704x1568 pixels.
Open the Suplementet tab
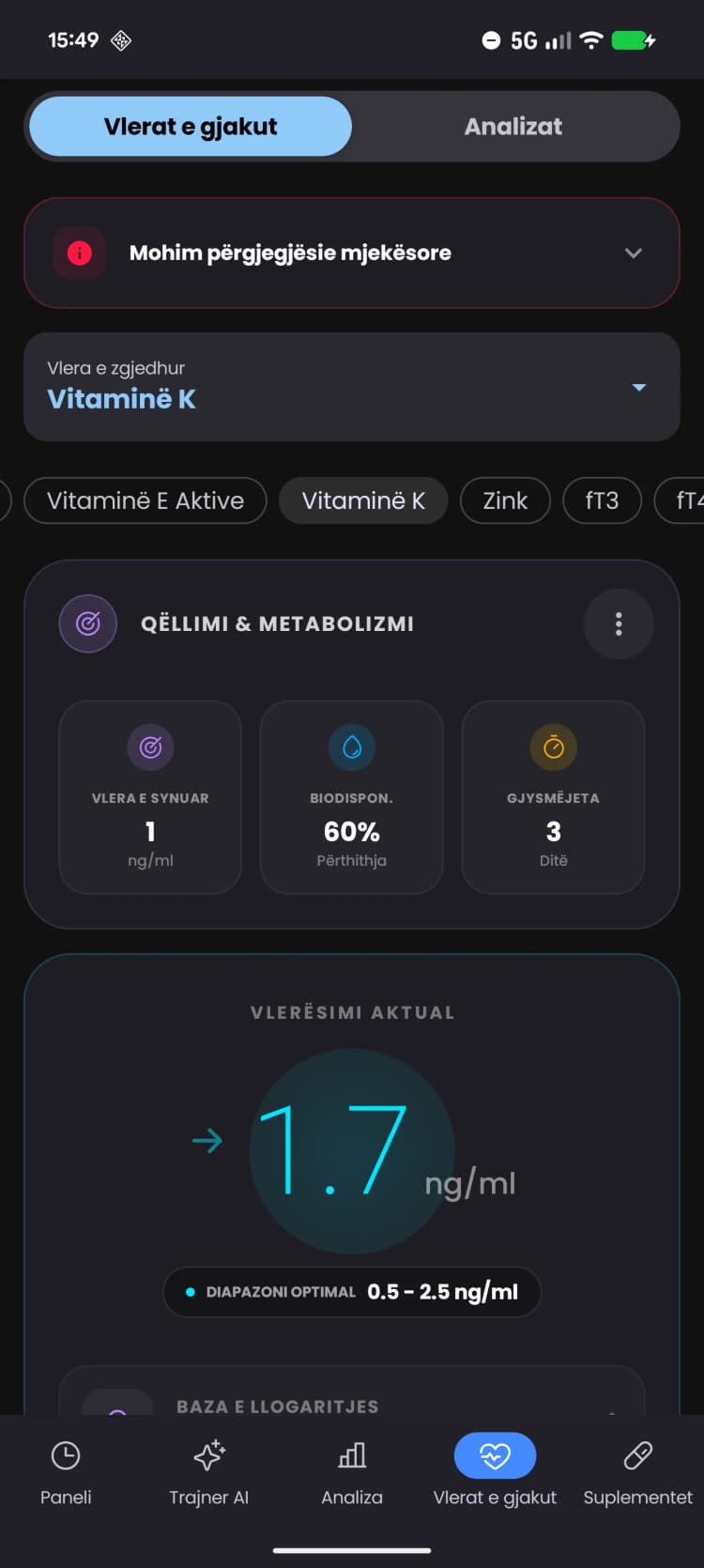[x=638, y=1472]
